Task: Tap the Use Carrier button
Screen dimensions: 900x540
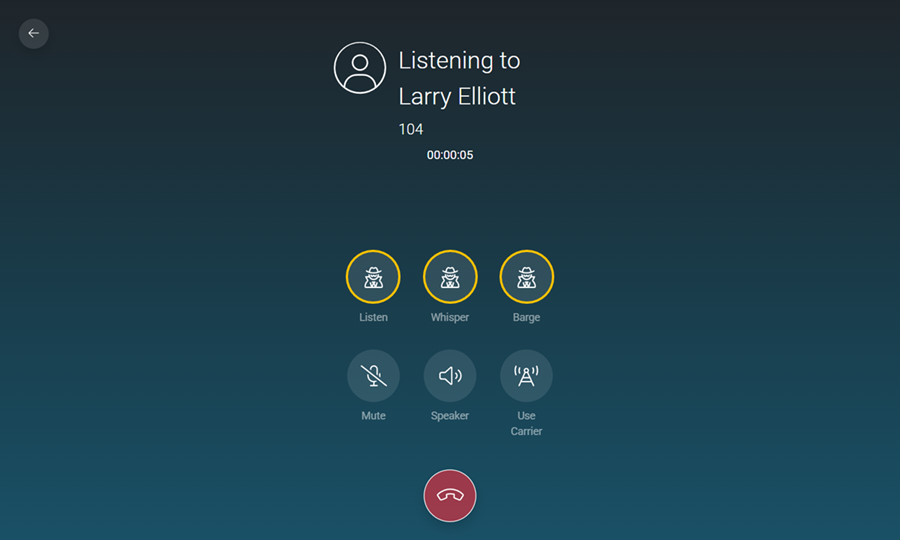Action: (x=526, y=376)
